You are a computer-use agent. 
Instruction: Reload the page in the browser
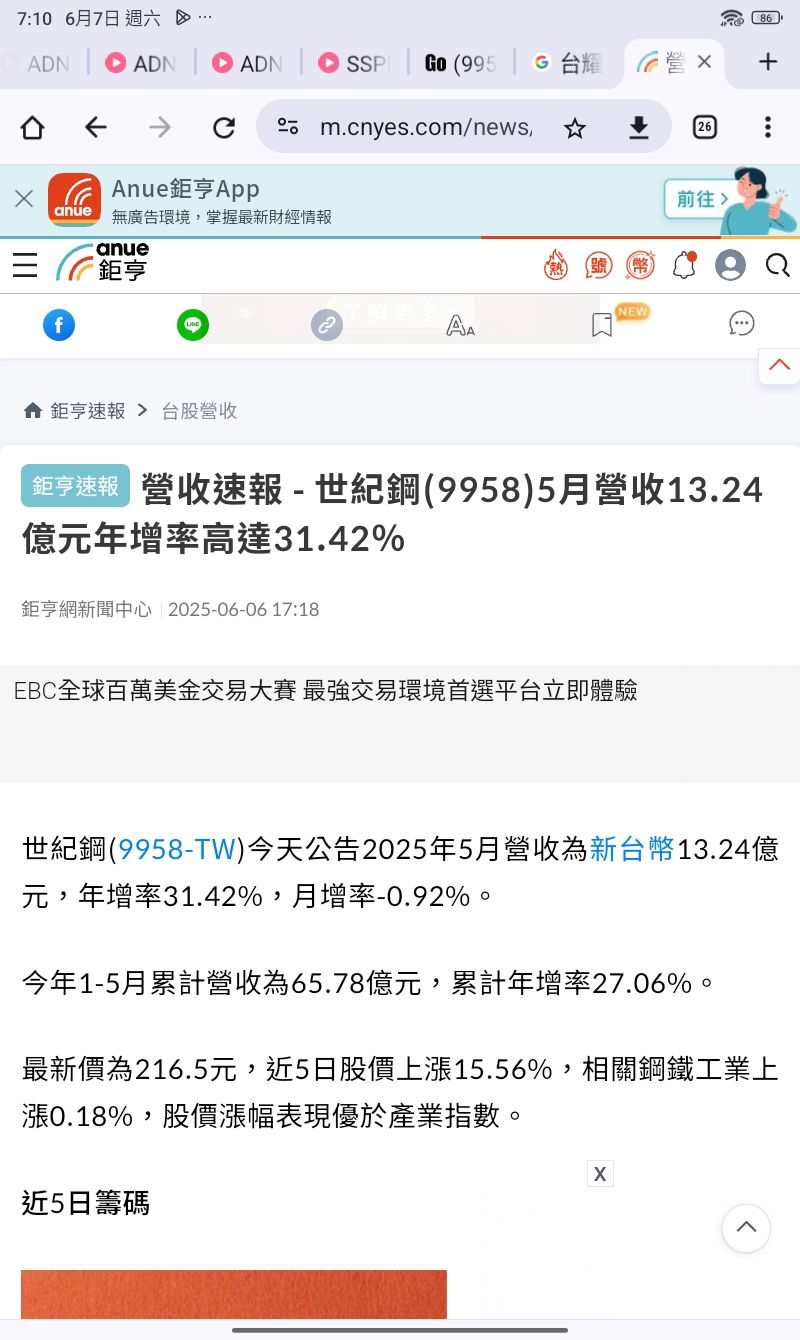[x=224, y=127]
